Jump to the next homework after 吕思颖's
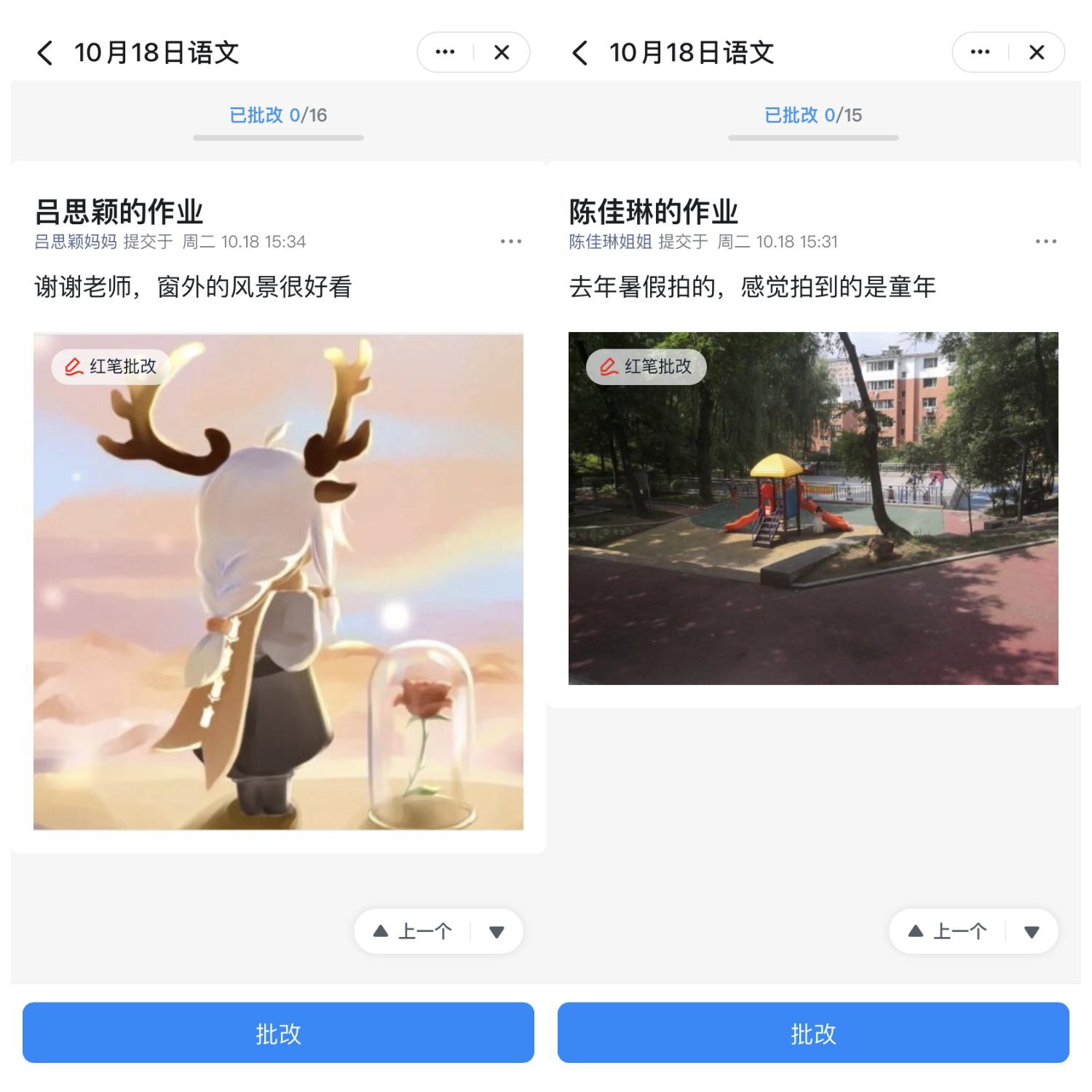Screen dimensions: 1092x1092 [x=497, y=932]
